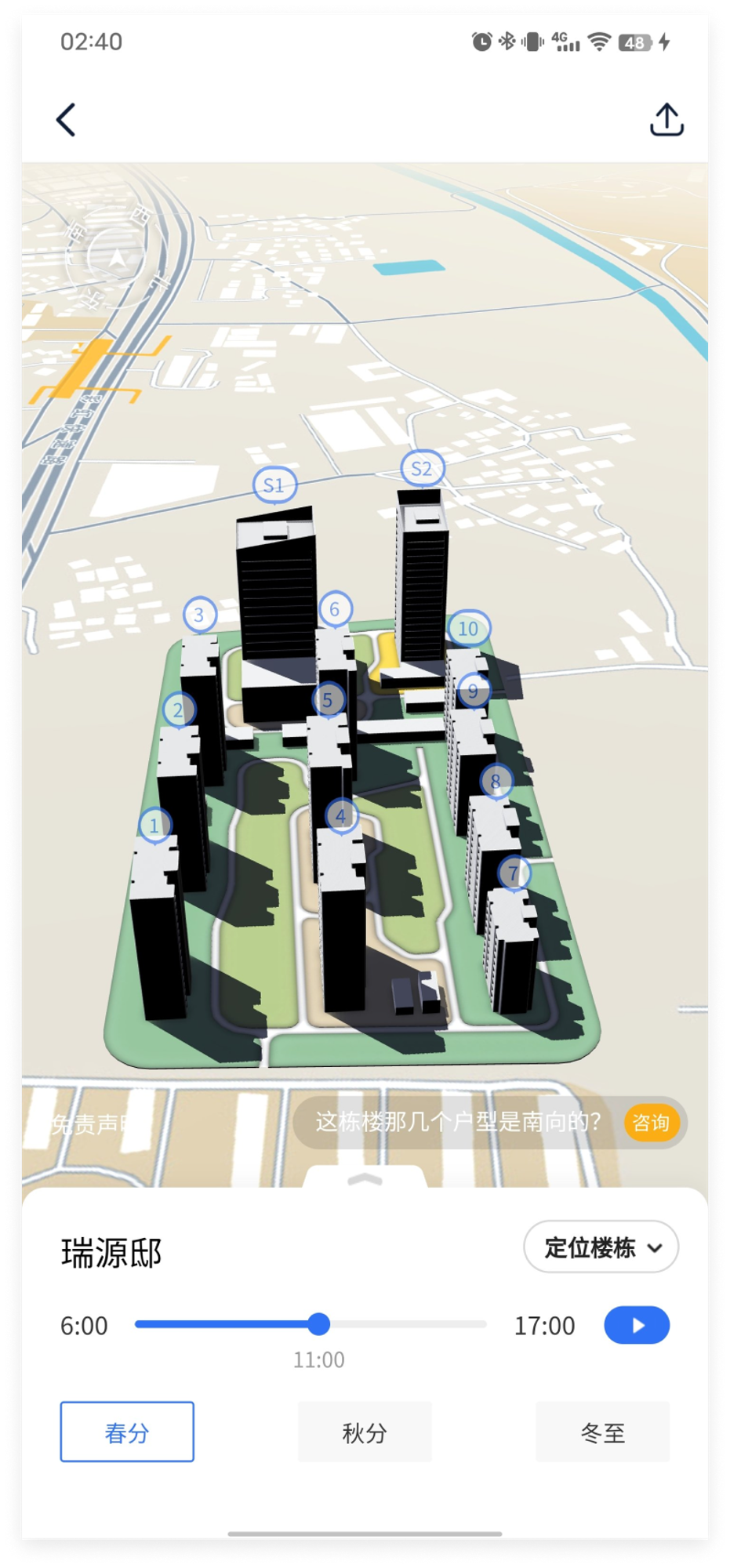Select building marker 10

pos(468,629)
